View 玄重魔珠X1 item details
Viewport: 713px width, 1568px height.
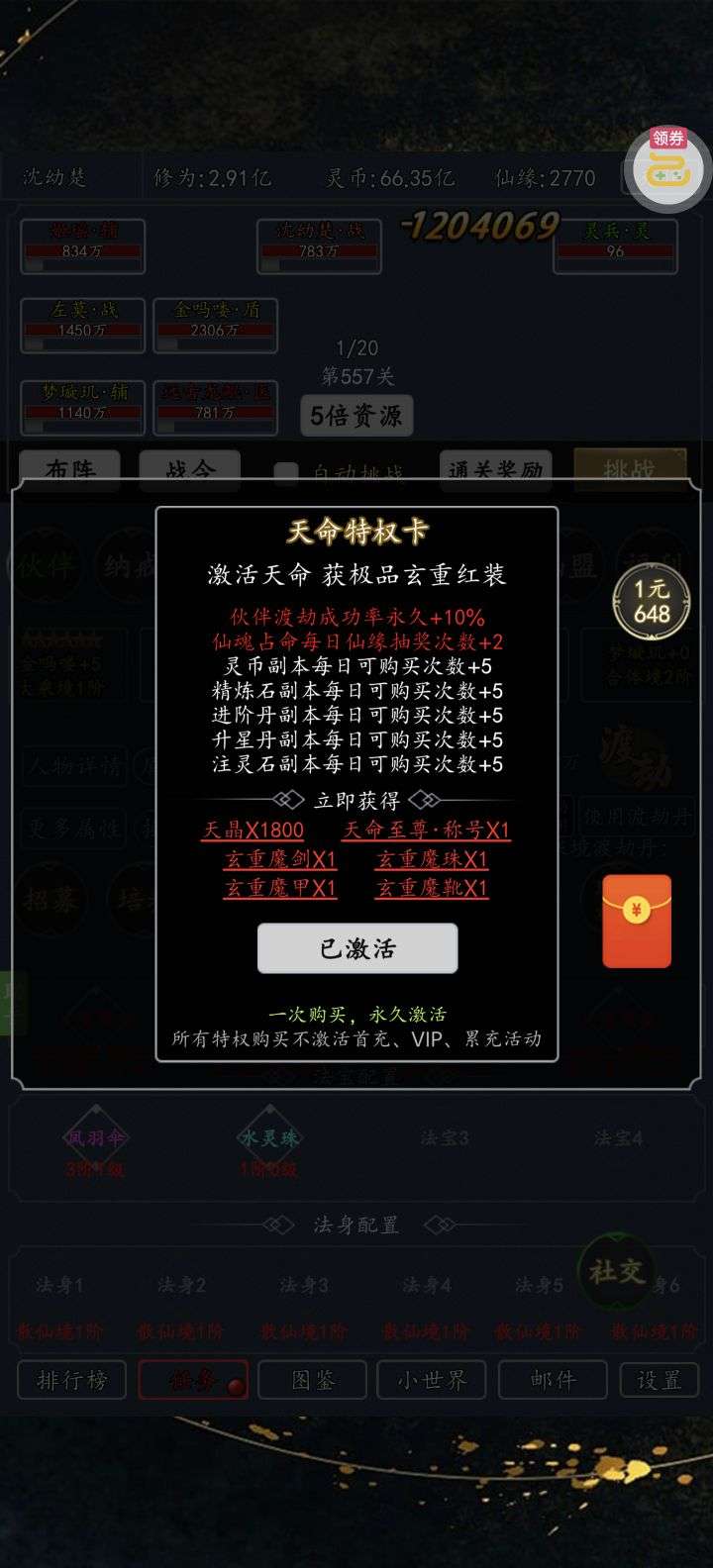[432, 858]
